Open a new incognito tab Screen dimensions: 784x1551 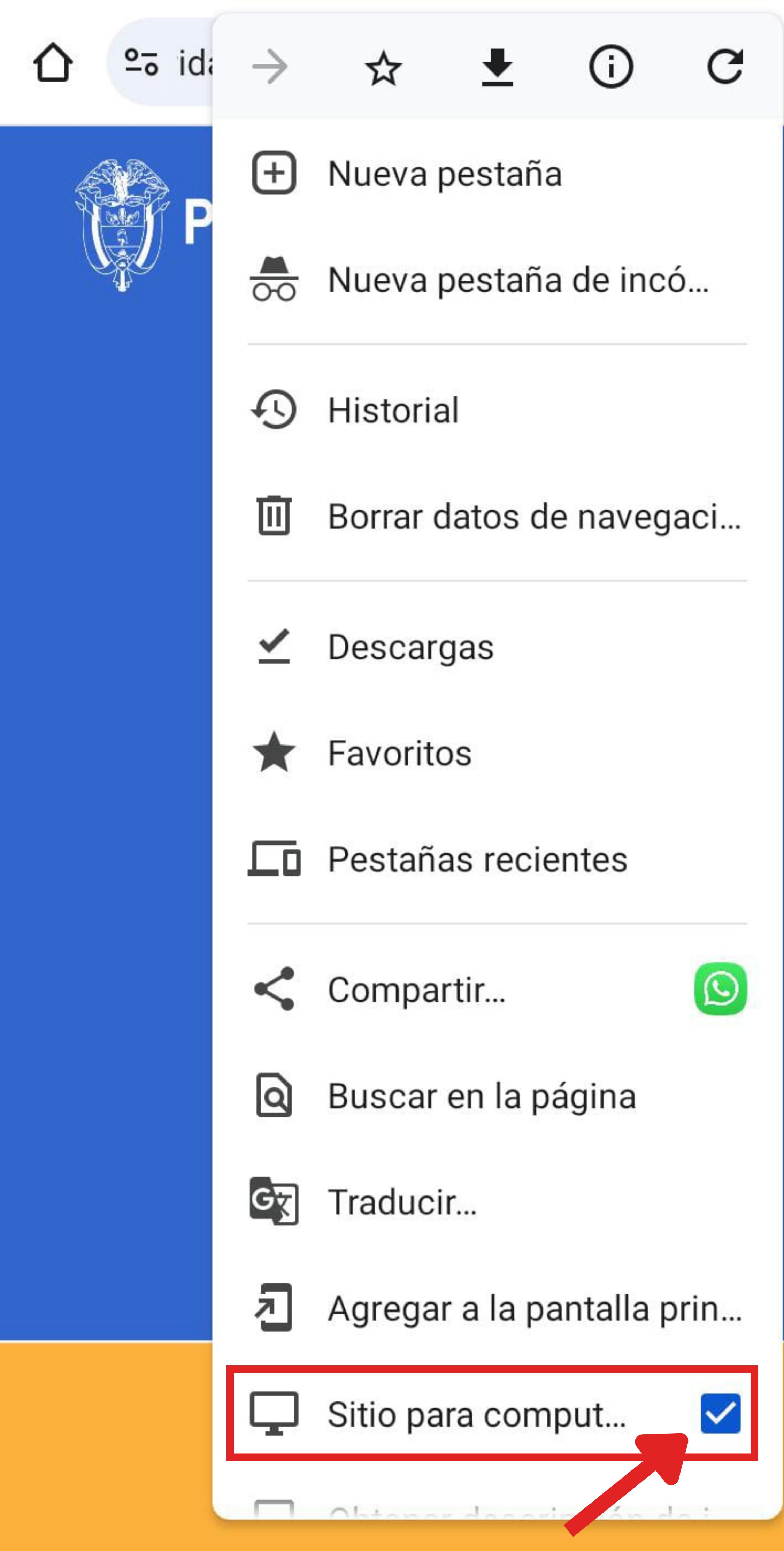(518, 281)
